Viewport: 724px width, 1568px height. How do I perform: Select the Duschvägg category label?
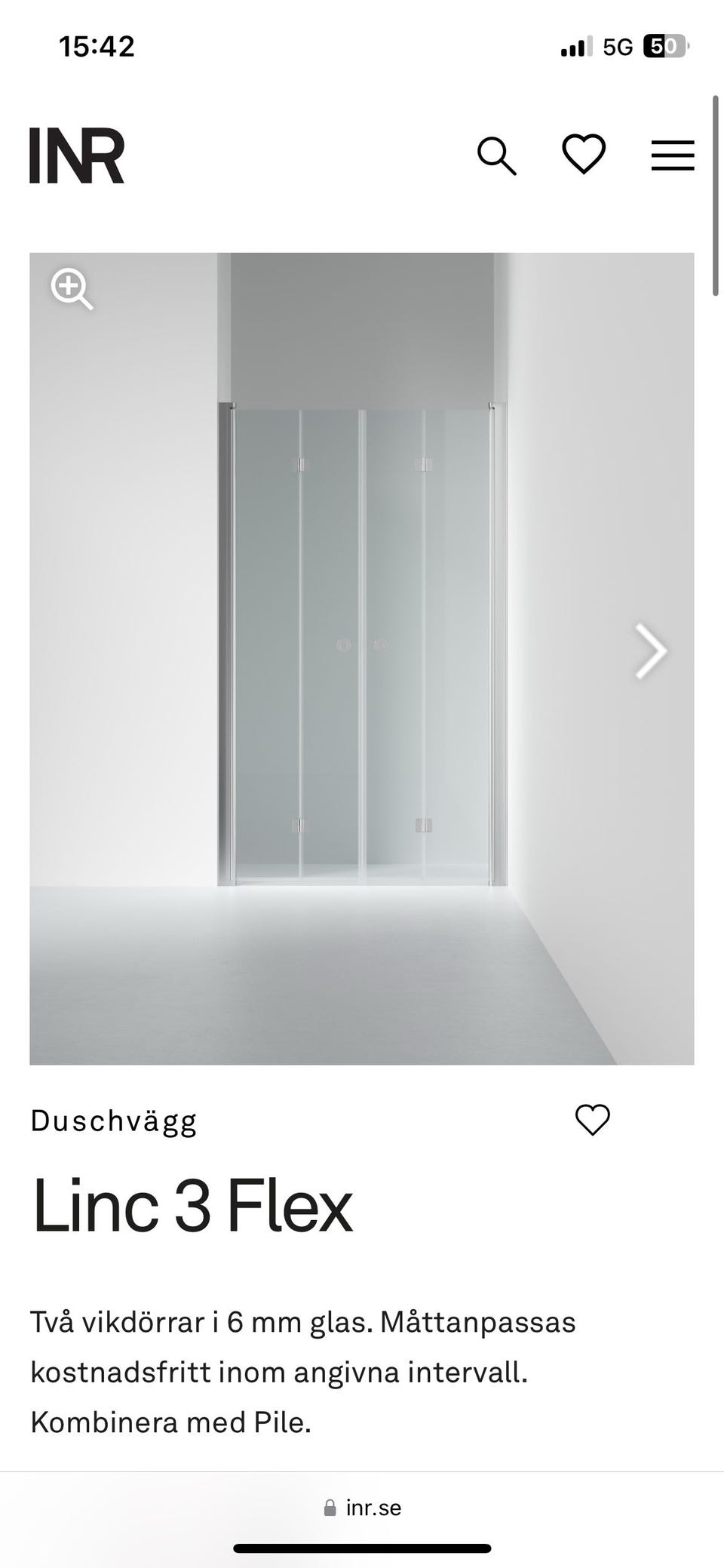tap(113, 1120)
